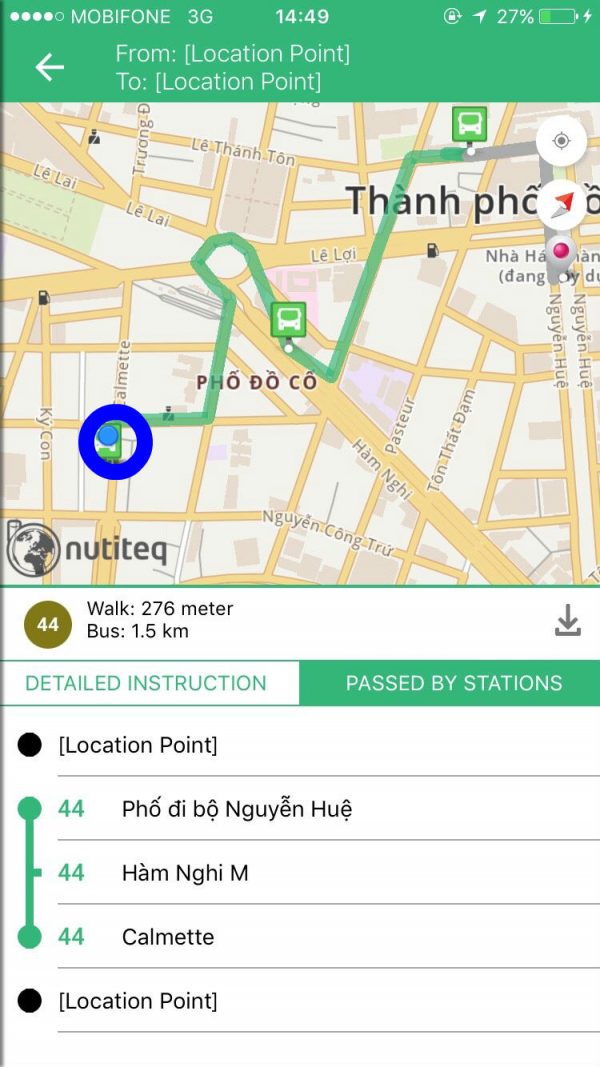Tap the bus stop marker near Lê Thánh Tôn

point(469,125)
